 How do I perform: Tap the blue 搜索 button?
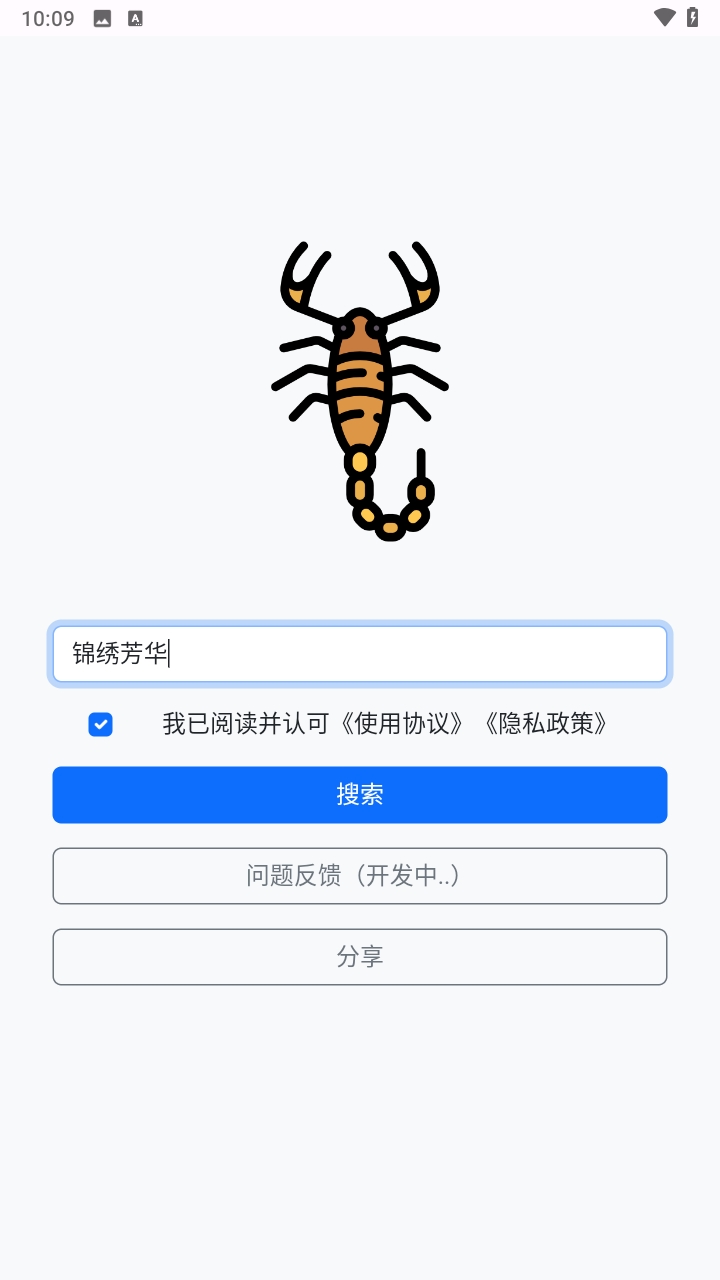click(x=360, y=795)
